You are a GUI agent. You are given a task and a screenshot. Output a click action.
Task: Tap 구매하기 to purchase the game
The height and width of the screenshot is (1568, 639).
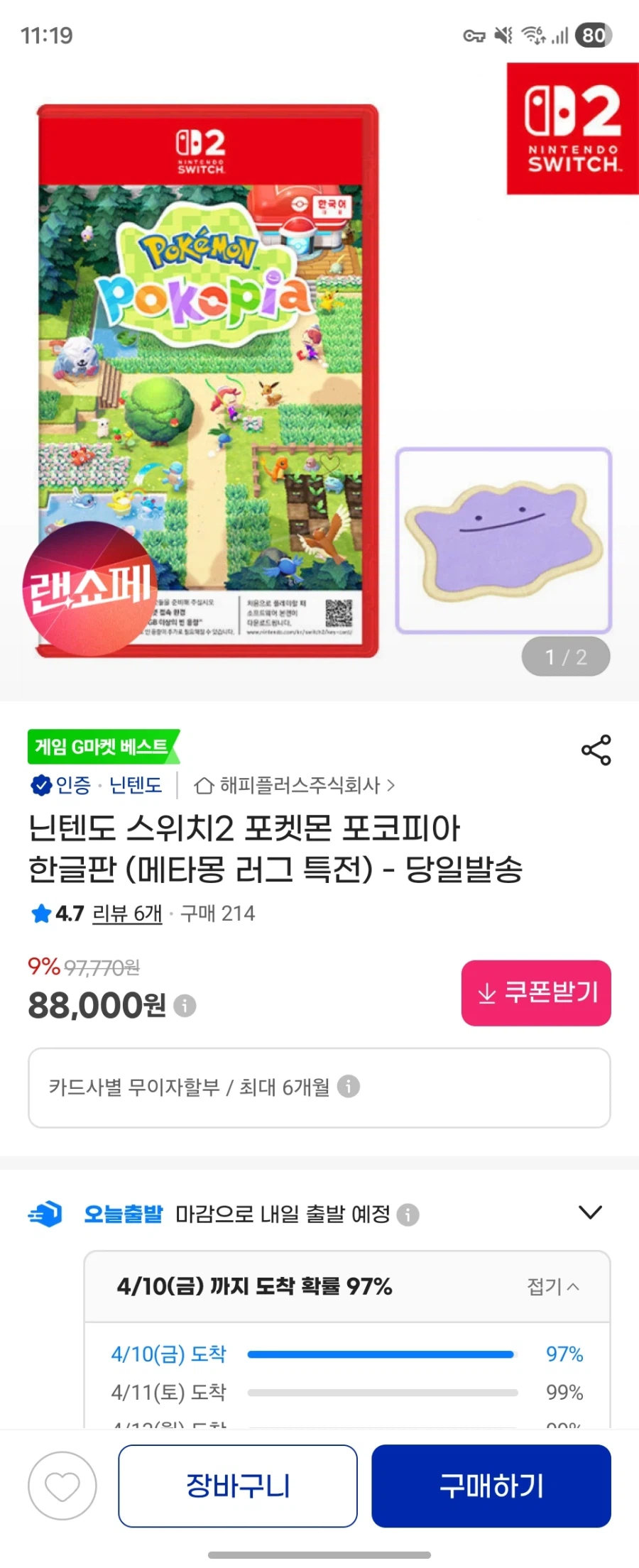click(491, 1486)
